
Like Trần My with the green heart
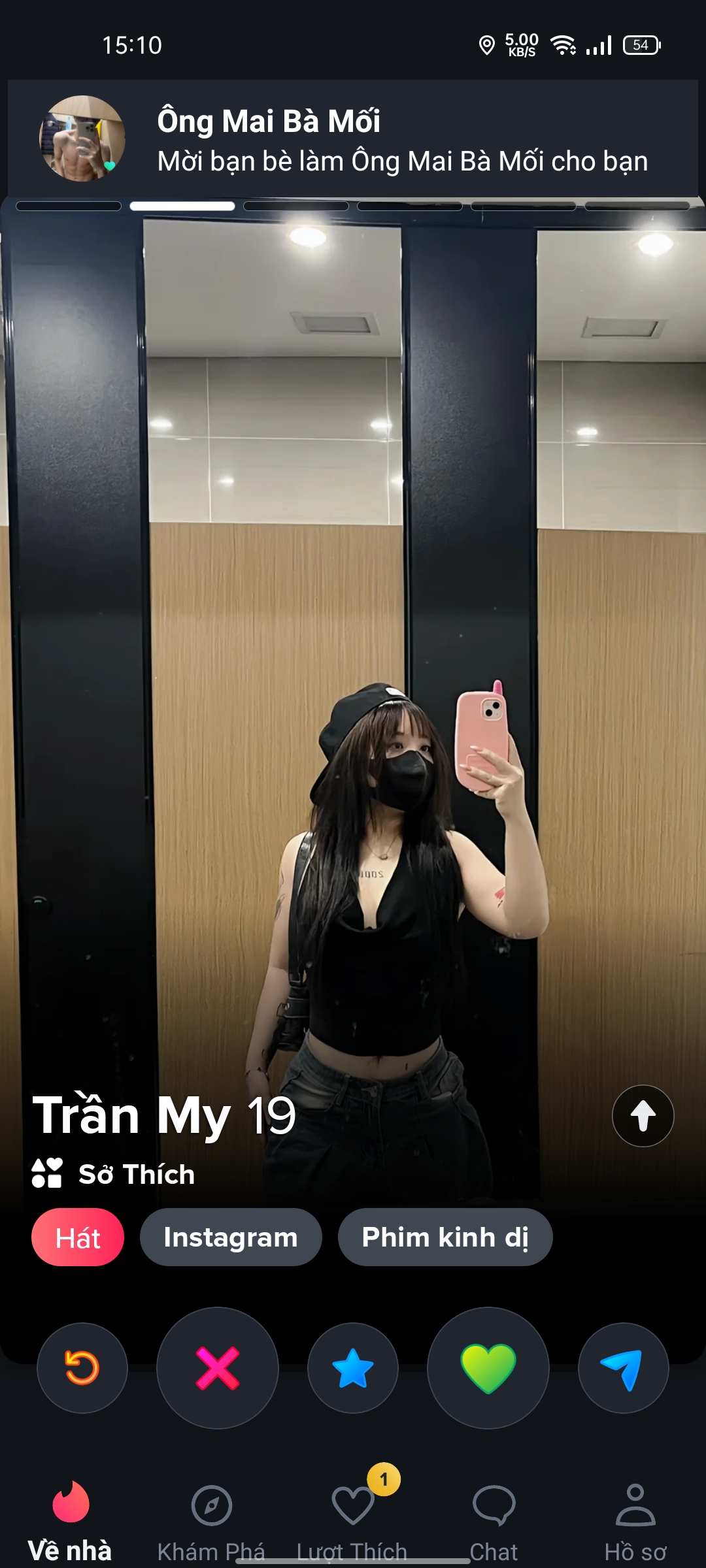488,1367
